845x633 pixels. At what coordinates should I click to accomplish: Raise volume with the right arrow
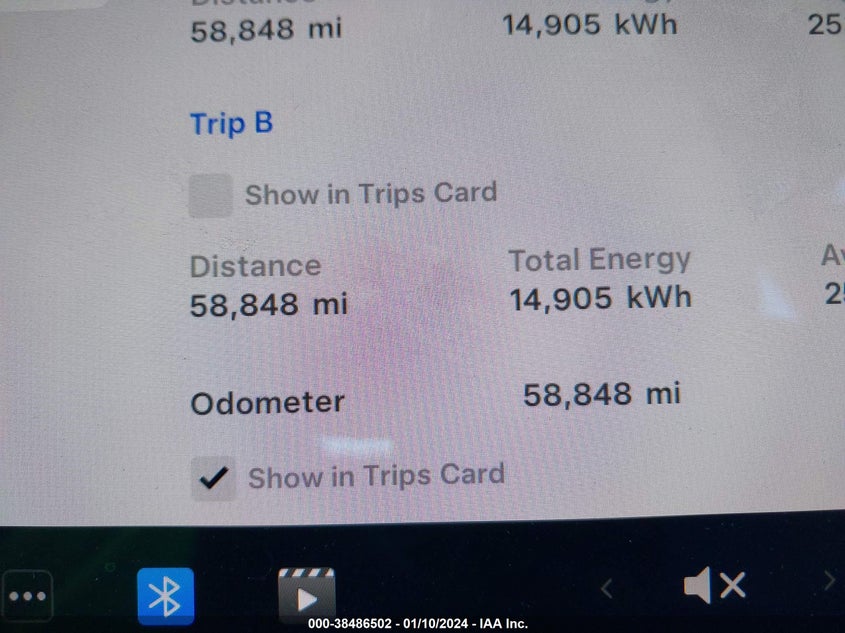(x=830, y=581)
